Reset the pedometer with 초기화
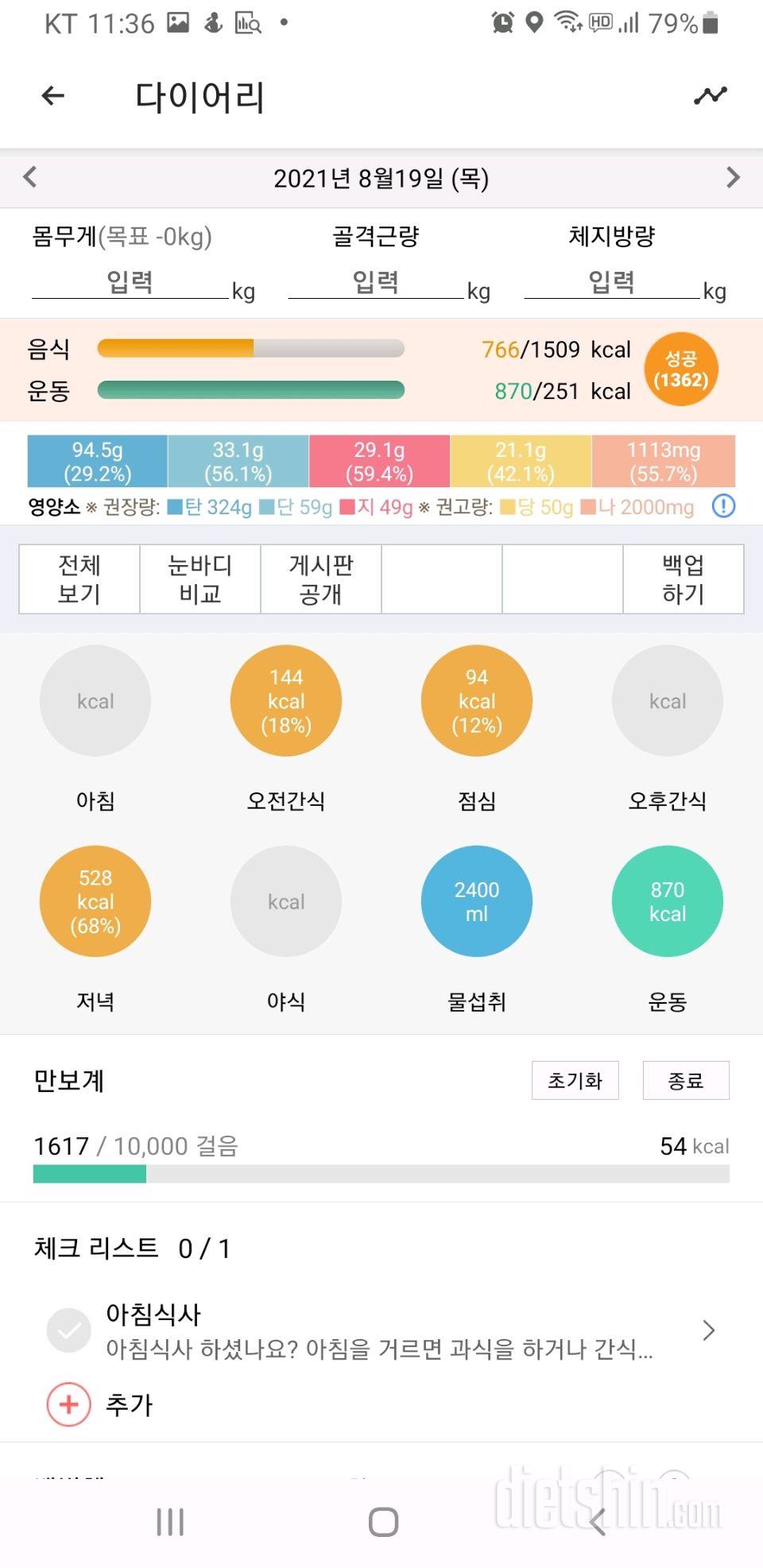This screenshot has height=1568, width=763. point(575,1081)
